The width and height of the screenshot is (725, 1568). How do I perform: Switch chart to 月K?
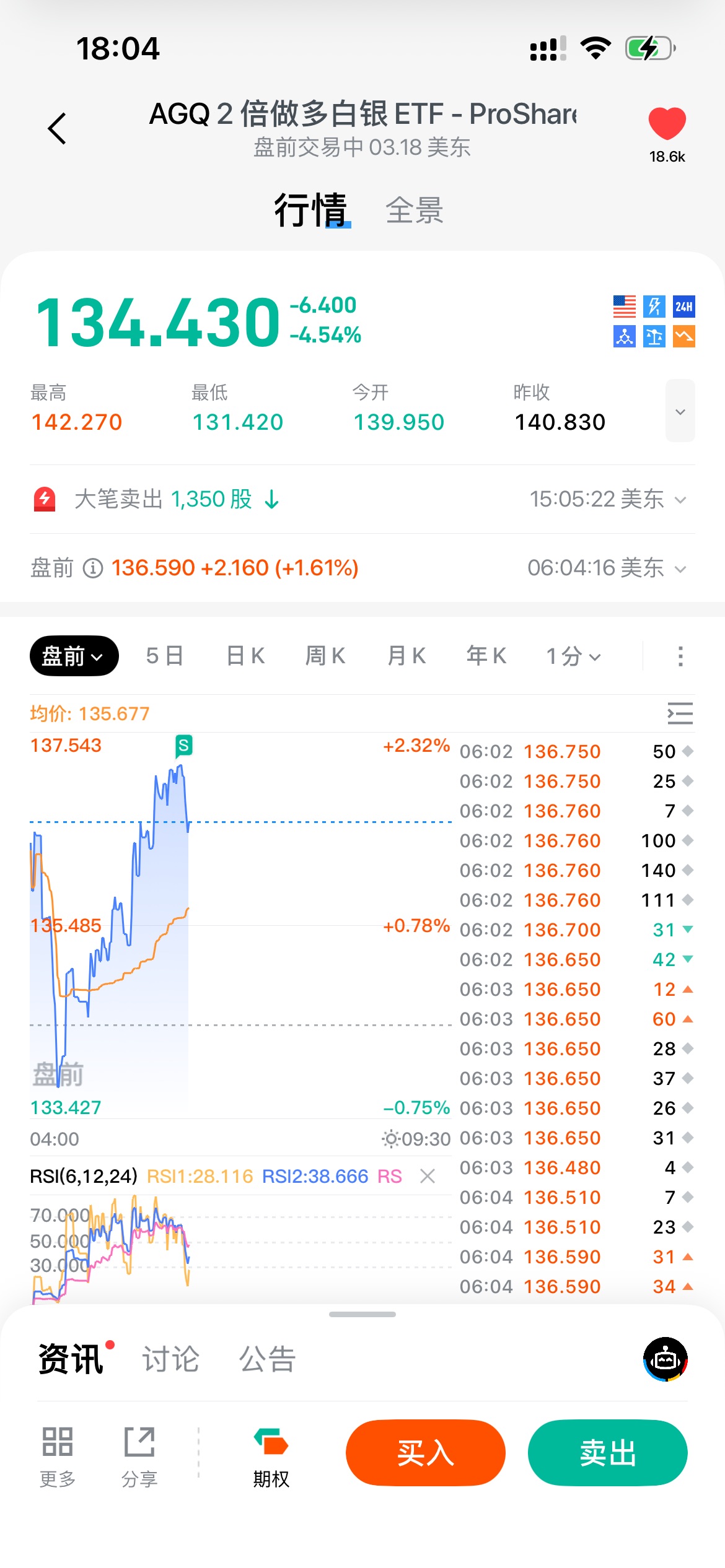[x=406, y=656]
